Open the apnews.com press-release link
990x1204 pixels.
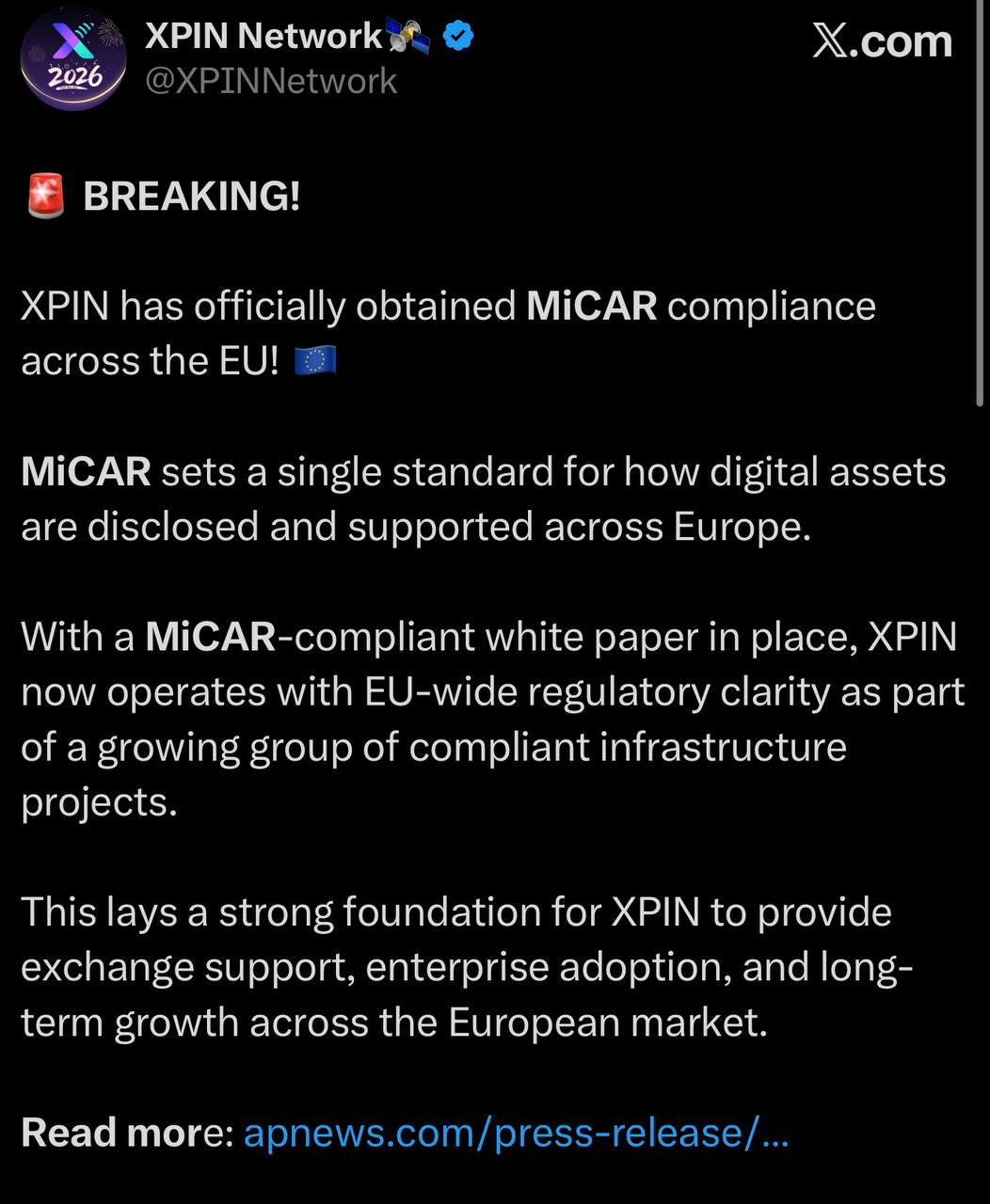click(x=516, y=1133)
